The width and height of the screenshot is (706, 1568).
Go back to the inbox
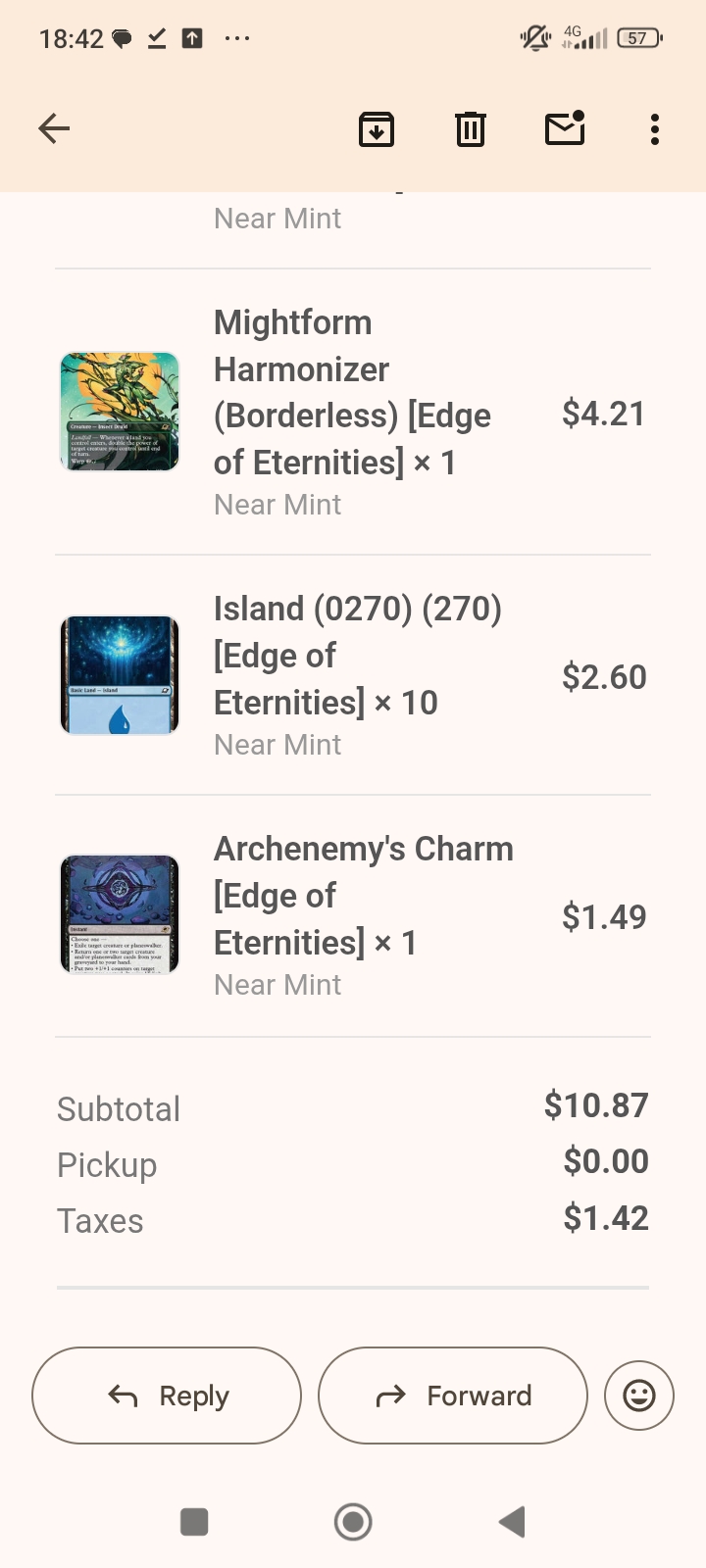coord(54,128)
